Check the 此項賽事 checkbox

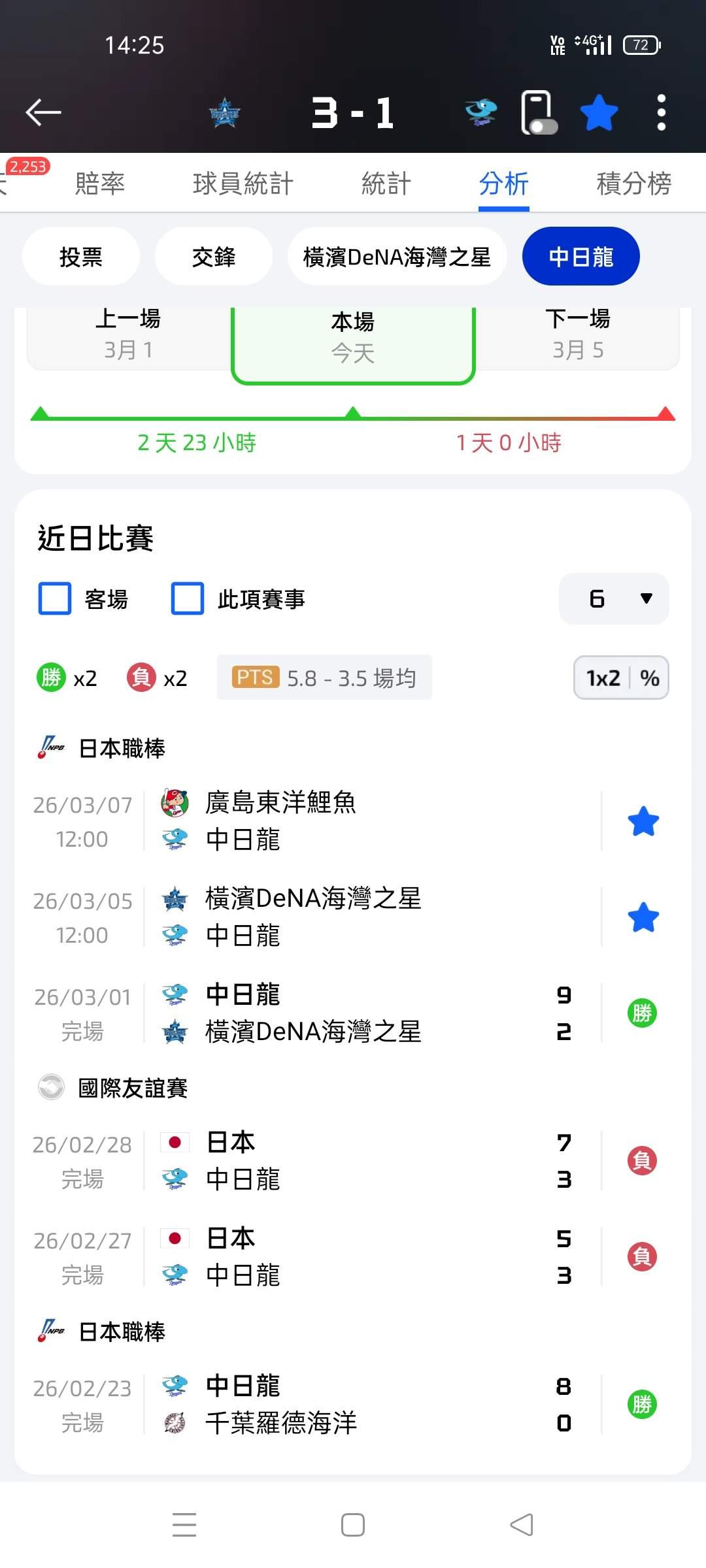[188, 598]
